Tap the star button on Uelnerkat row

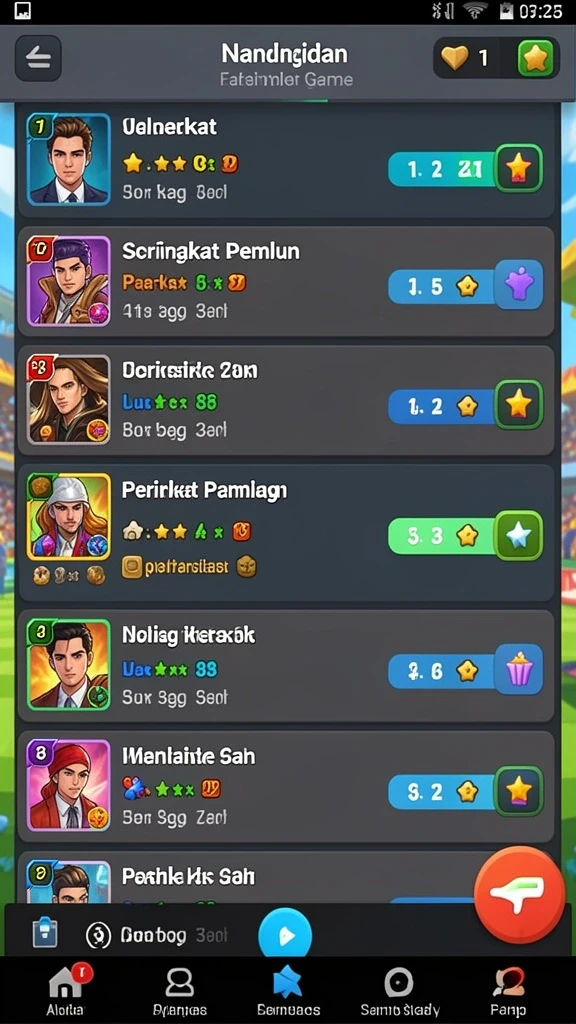click(519, 168)
